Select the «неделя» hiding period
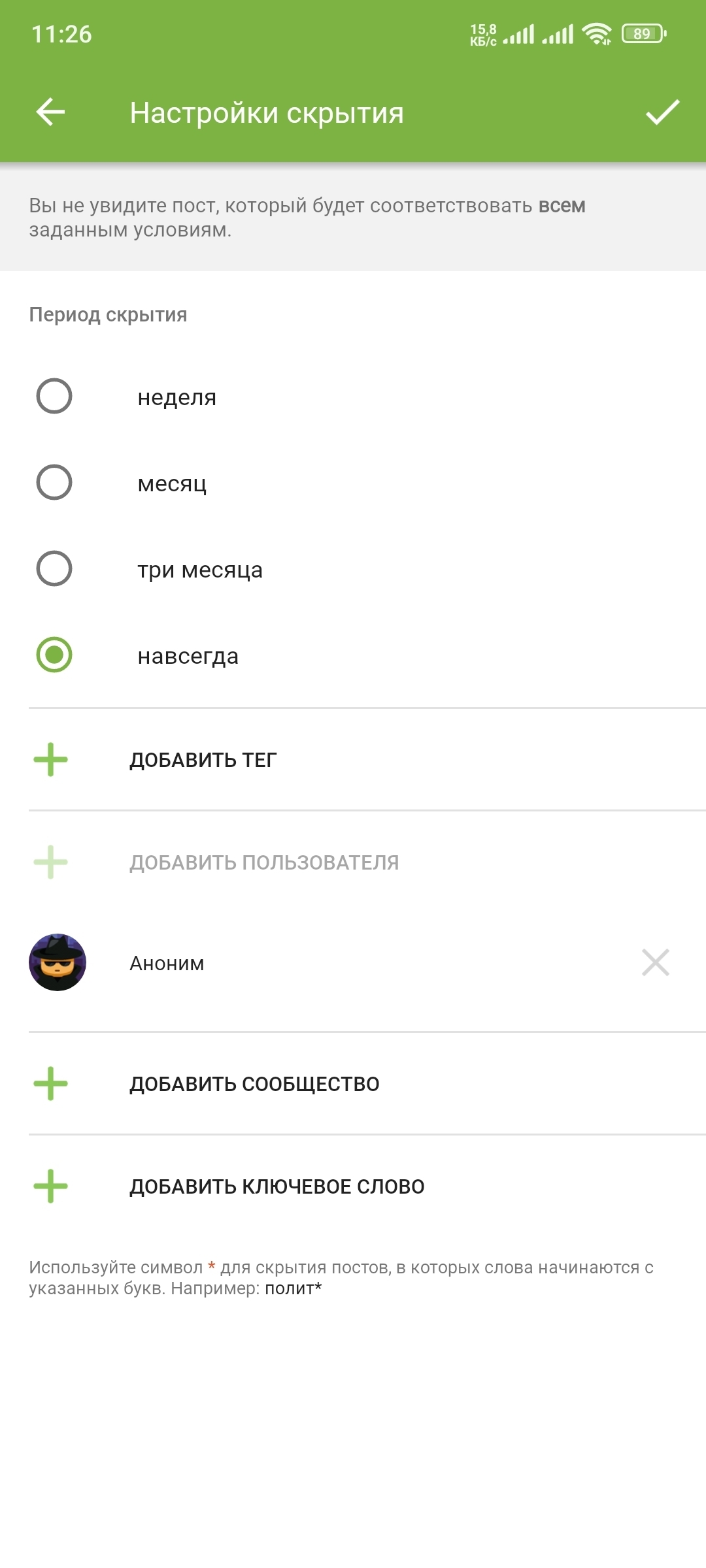 point(54,397)
